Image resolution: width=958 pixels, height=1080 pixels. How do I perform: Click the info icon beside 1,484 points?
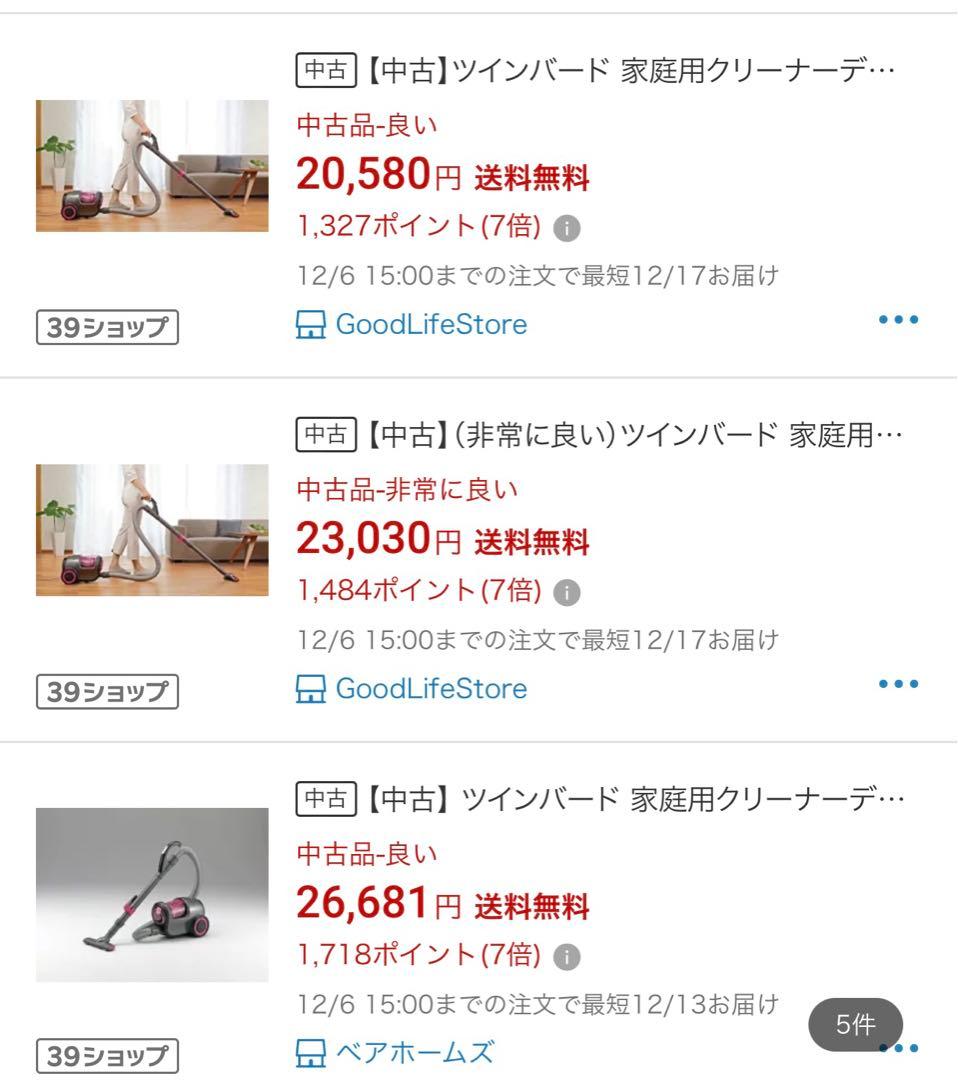567,592
